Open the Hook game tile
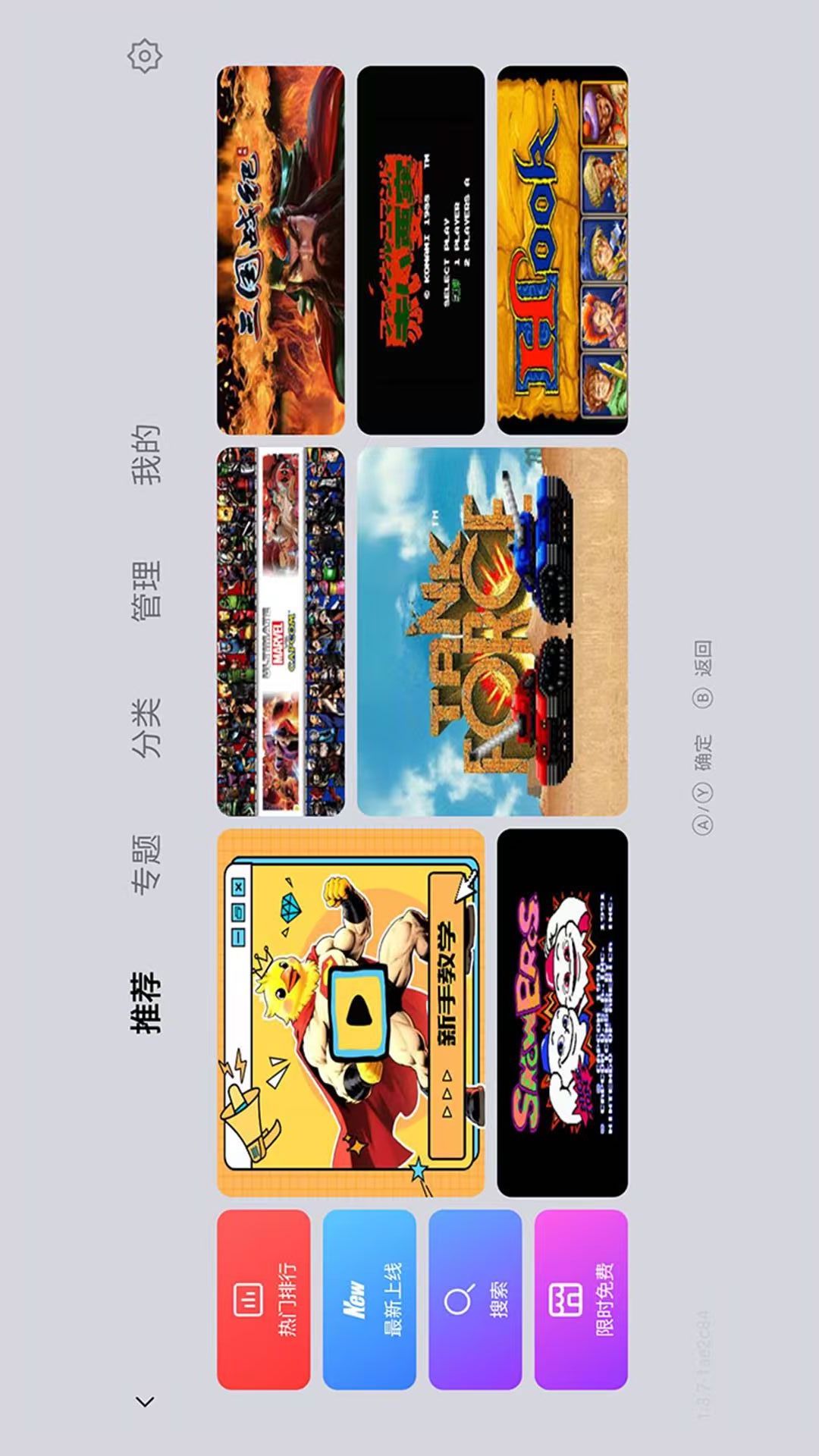 click(x=562, y=250)
